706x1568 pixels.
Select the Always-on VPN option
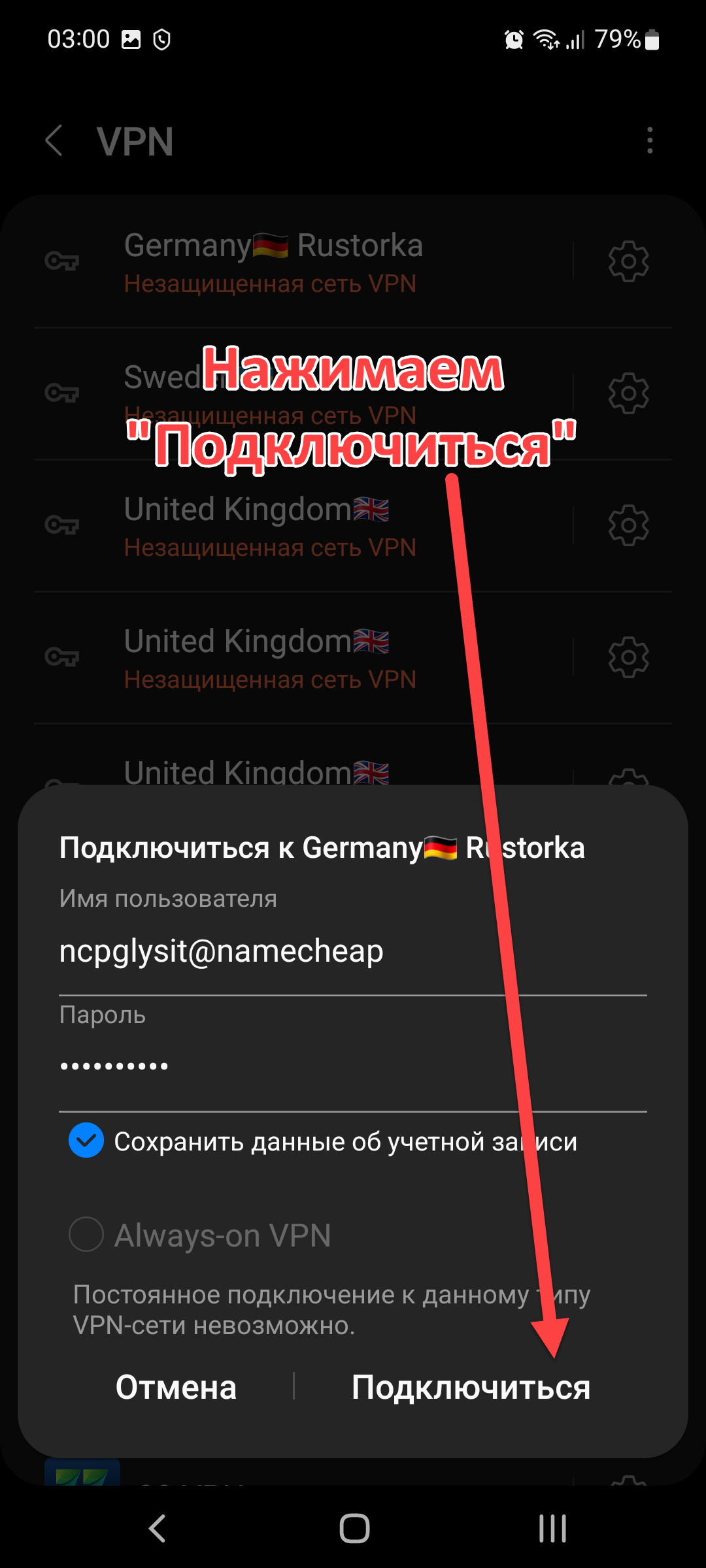click(x=86, y=1234)
